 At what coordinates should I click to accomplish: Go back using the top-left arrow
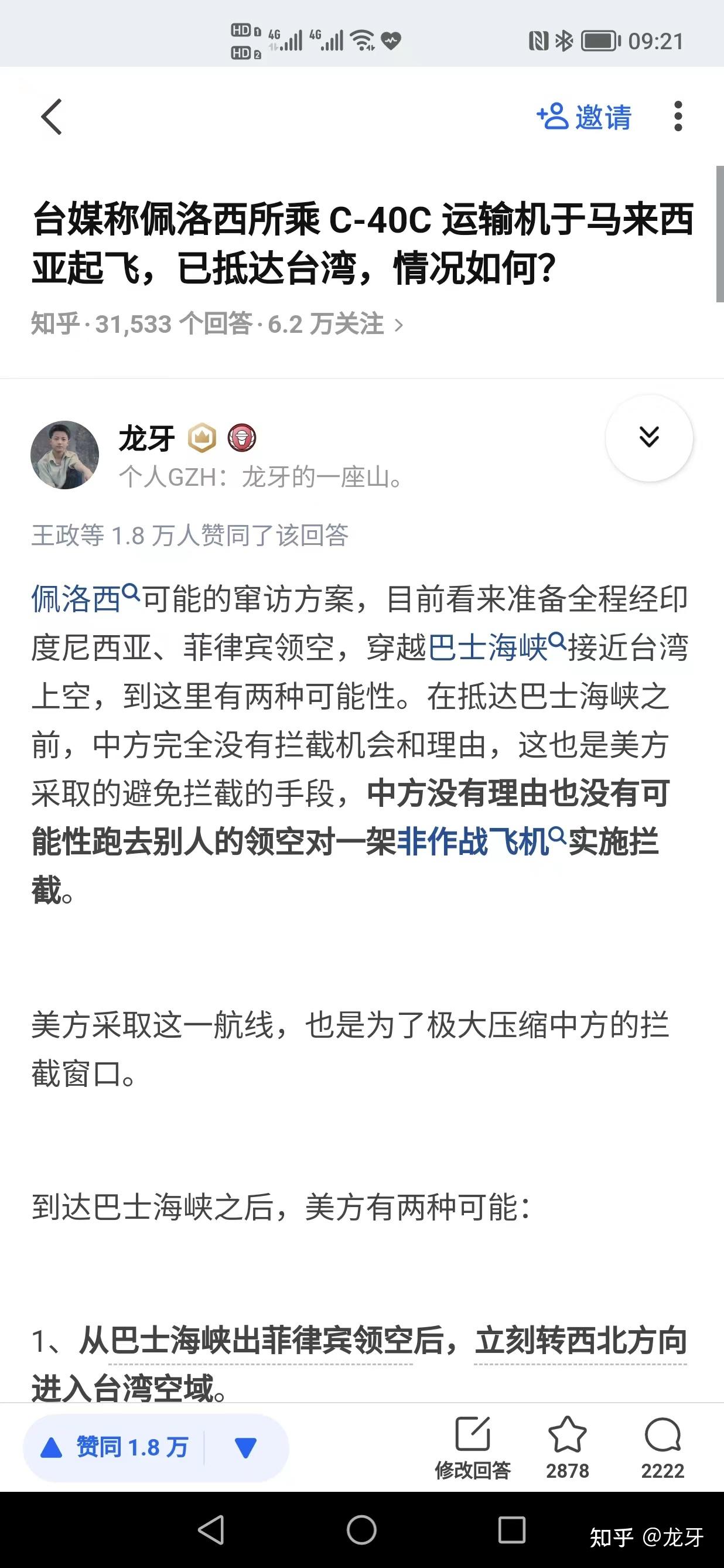coord(52,116)
